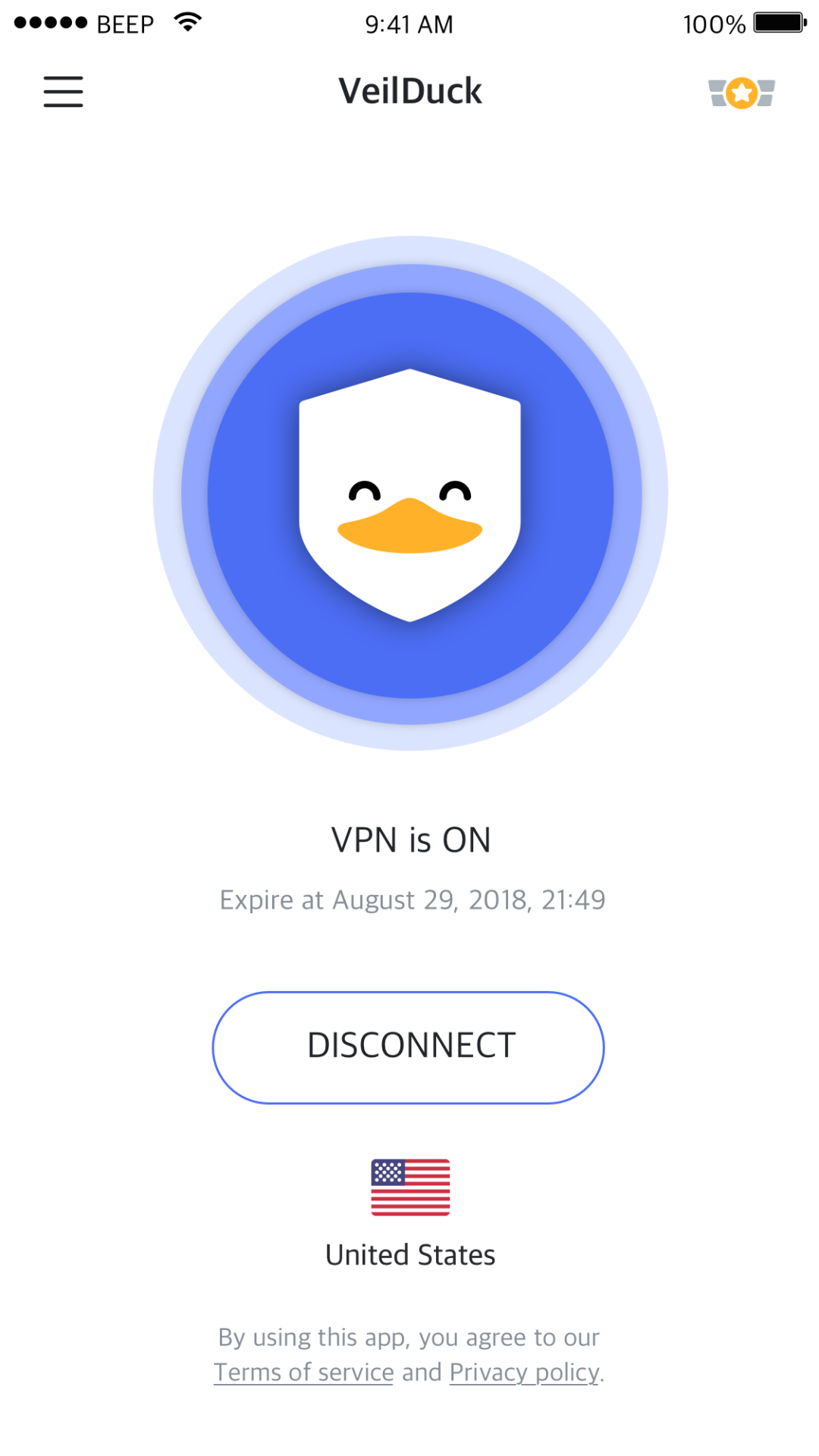Open the premium star badge
The width and height of the screenshot is (819, 1456).
coord(742,93)
